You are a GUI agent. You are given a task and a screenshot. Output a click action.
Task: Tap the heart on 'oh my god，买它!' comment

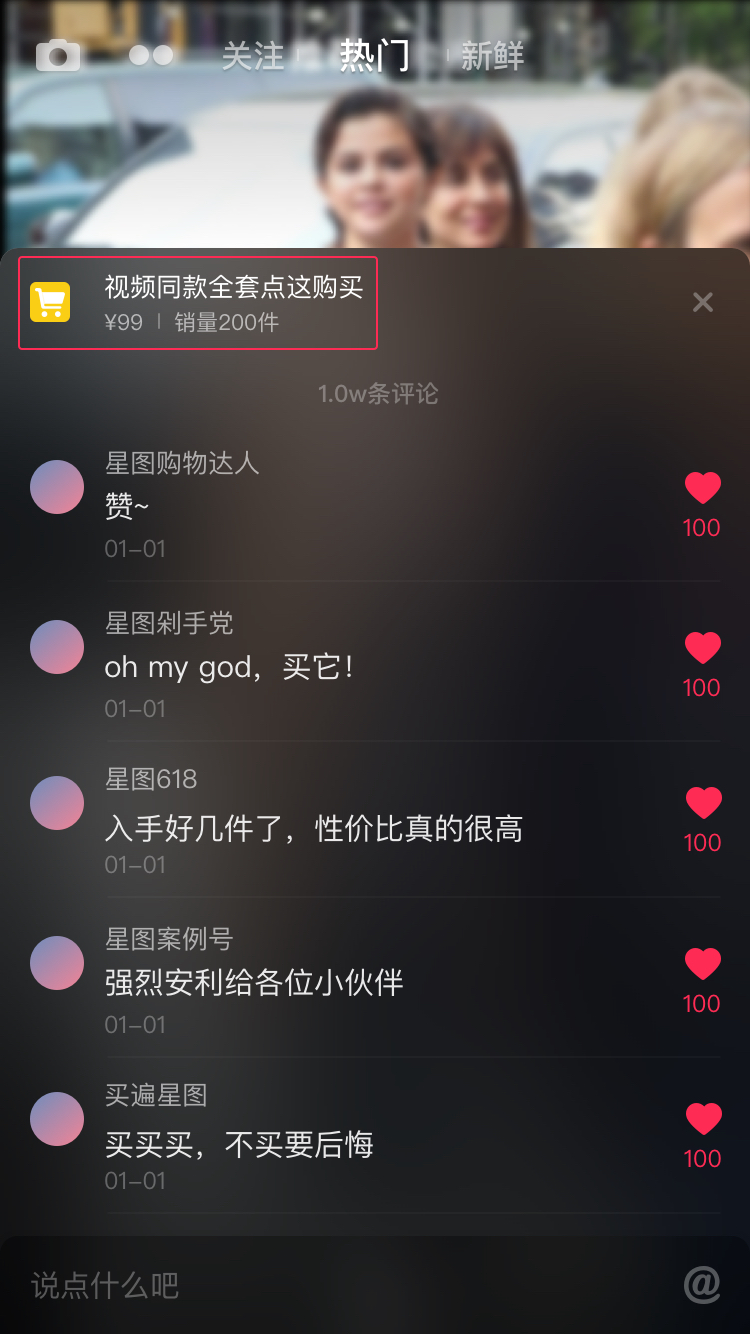pyautogui.click(x=702, y=648)
